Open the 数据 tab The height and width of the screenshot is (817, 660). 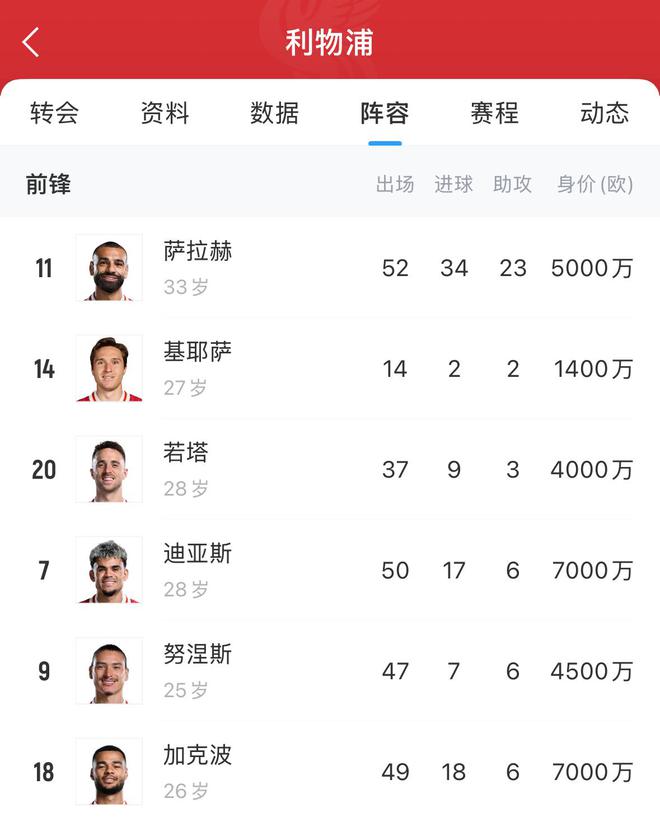[274, 113]
